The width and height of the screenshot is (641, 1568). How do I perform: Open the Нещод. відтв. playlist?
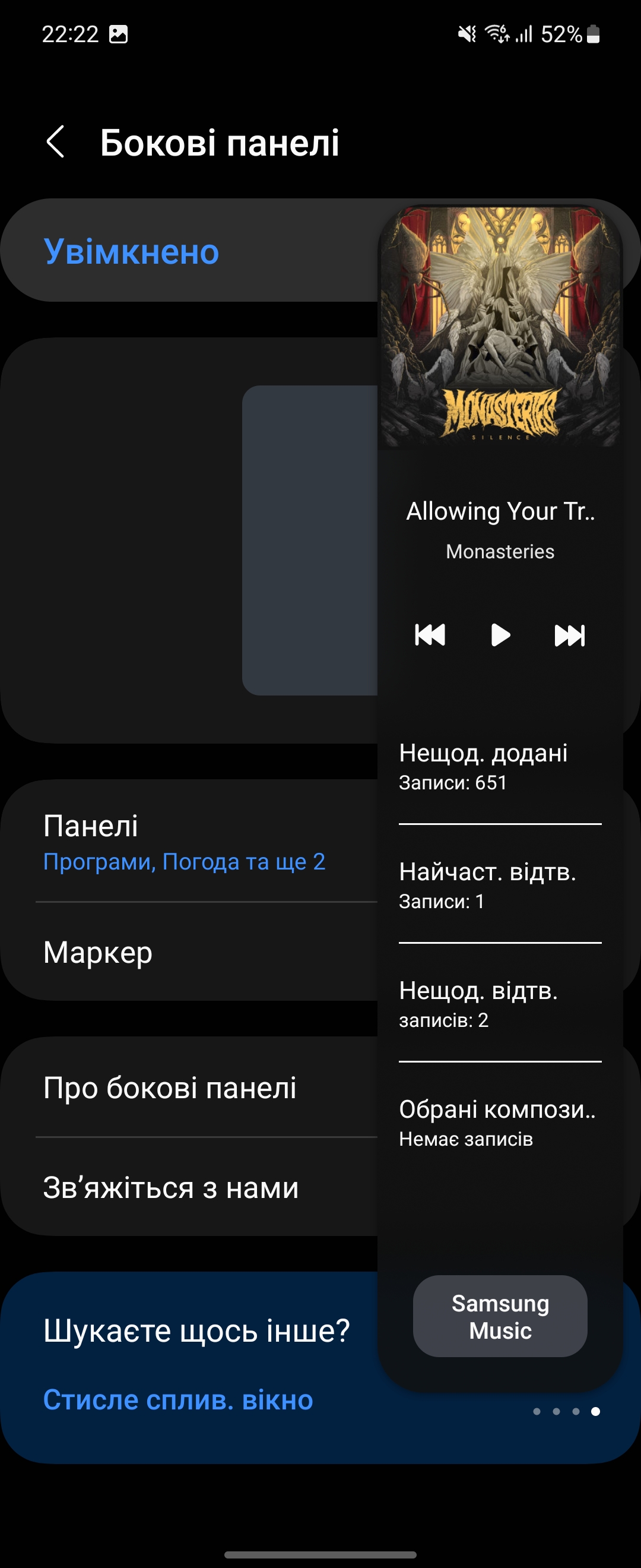click(499, 1003)
